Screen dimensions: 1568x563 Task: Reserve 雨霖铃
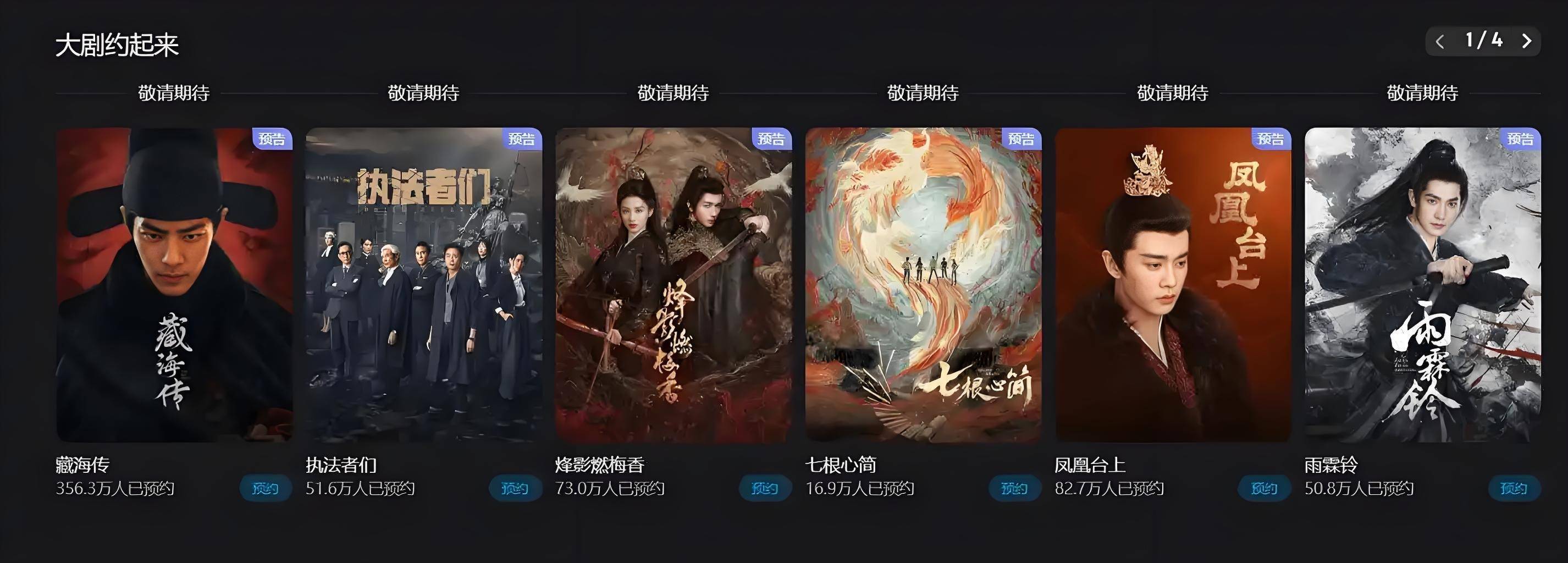pos(1514,489)
